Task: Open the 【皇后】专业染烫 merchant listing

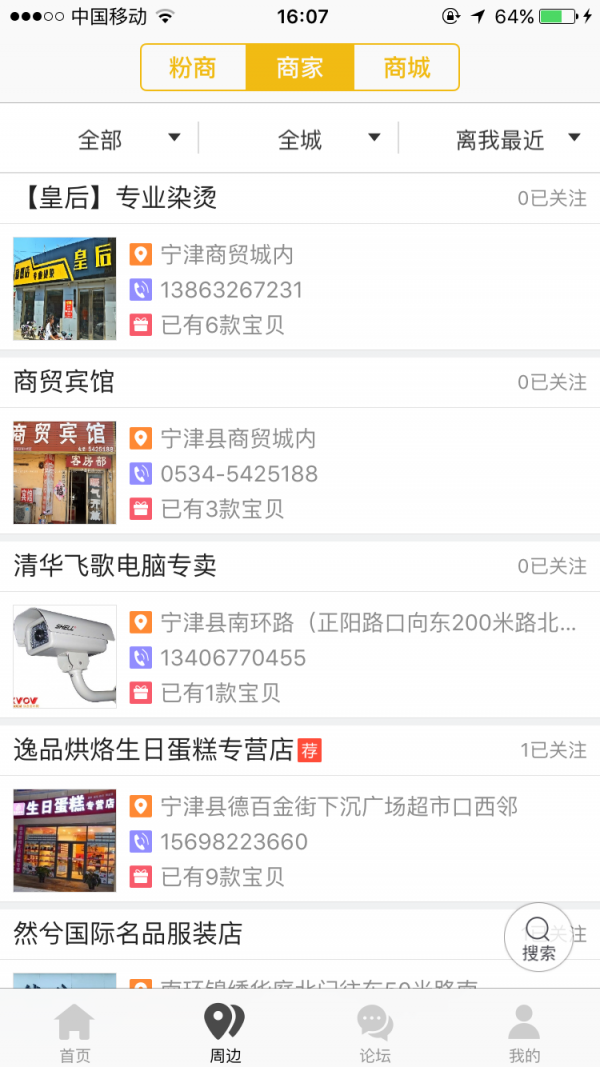Action: (x=116, y=198)
